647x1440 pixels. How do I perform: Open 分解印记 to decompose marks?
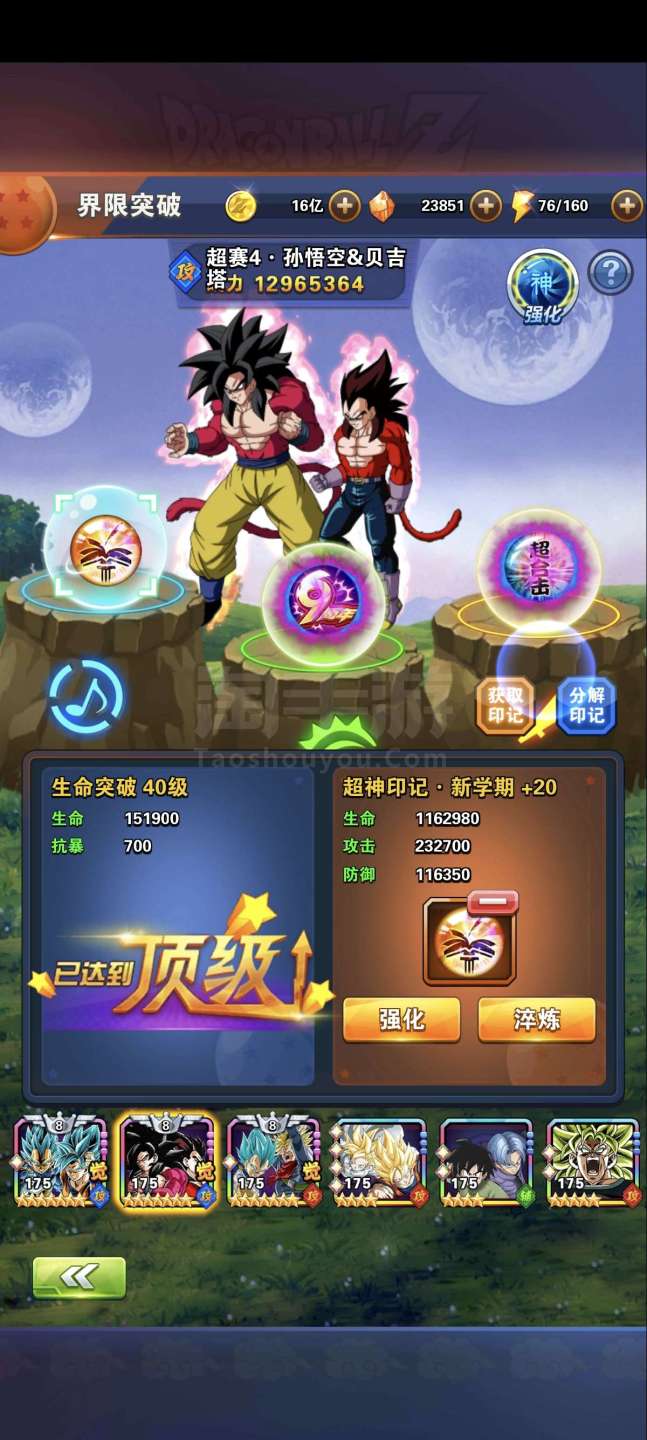[x=586, y=706]
